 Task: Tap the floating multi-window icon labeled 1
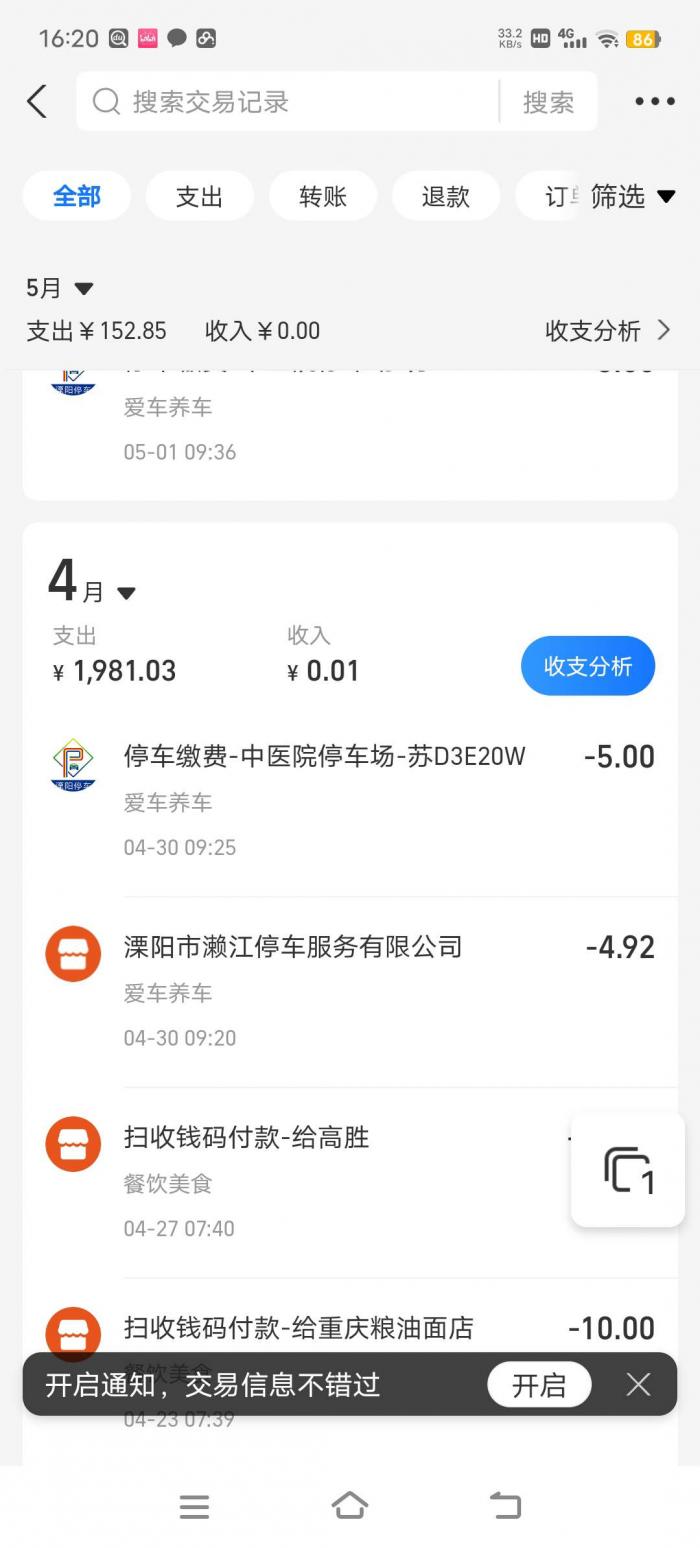628,1170
